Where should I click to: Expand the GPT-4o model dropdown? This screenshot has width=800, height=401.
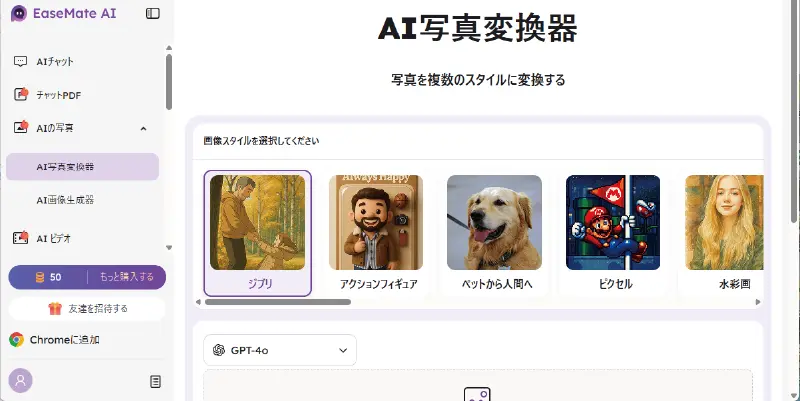pos(280,350)
